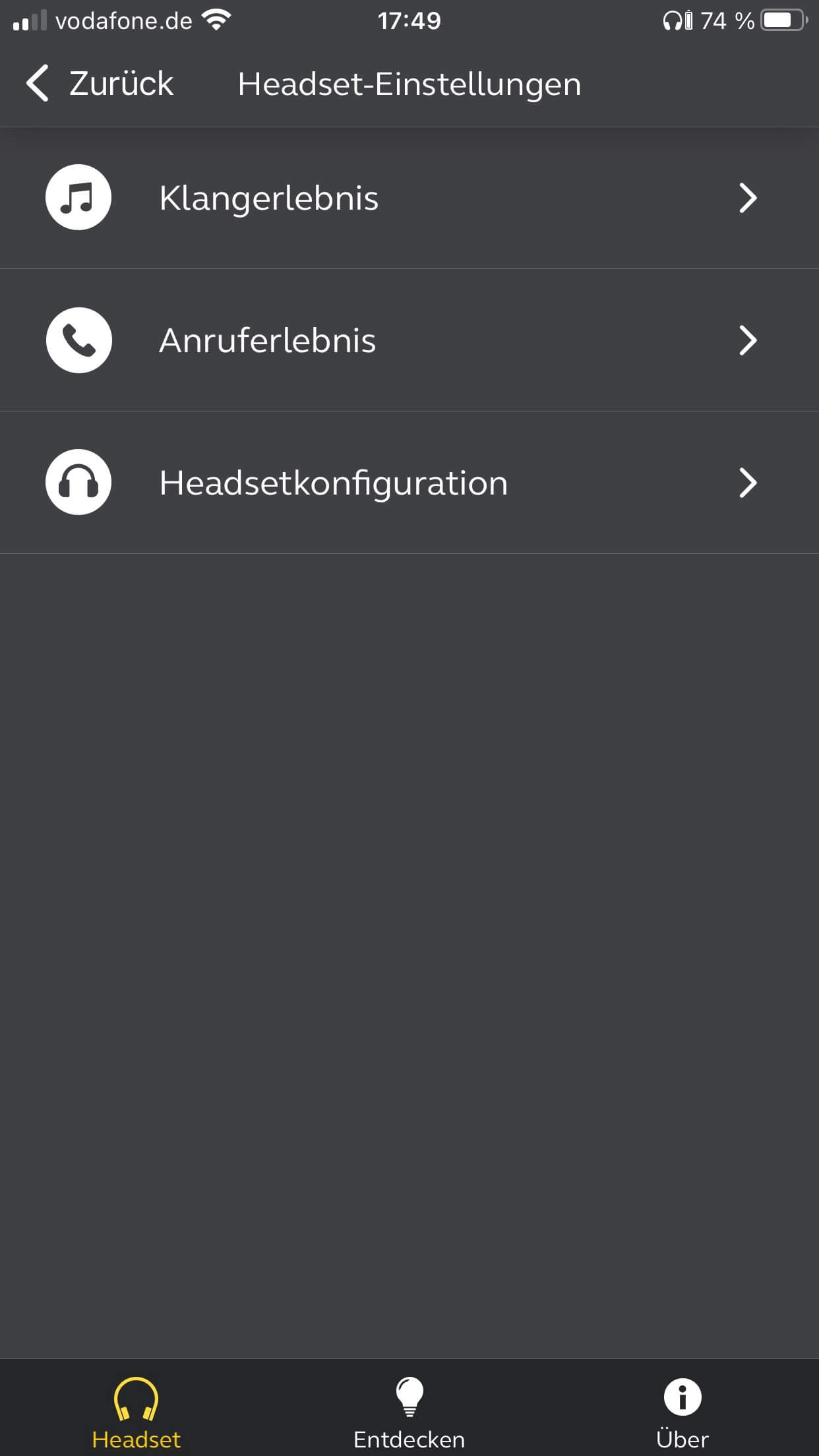This screenshot has width=819, height=1456.
Task: Open Anruferlebnis settings
Action: (x=409, y=340)
